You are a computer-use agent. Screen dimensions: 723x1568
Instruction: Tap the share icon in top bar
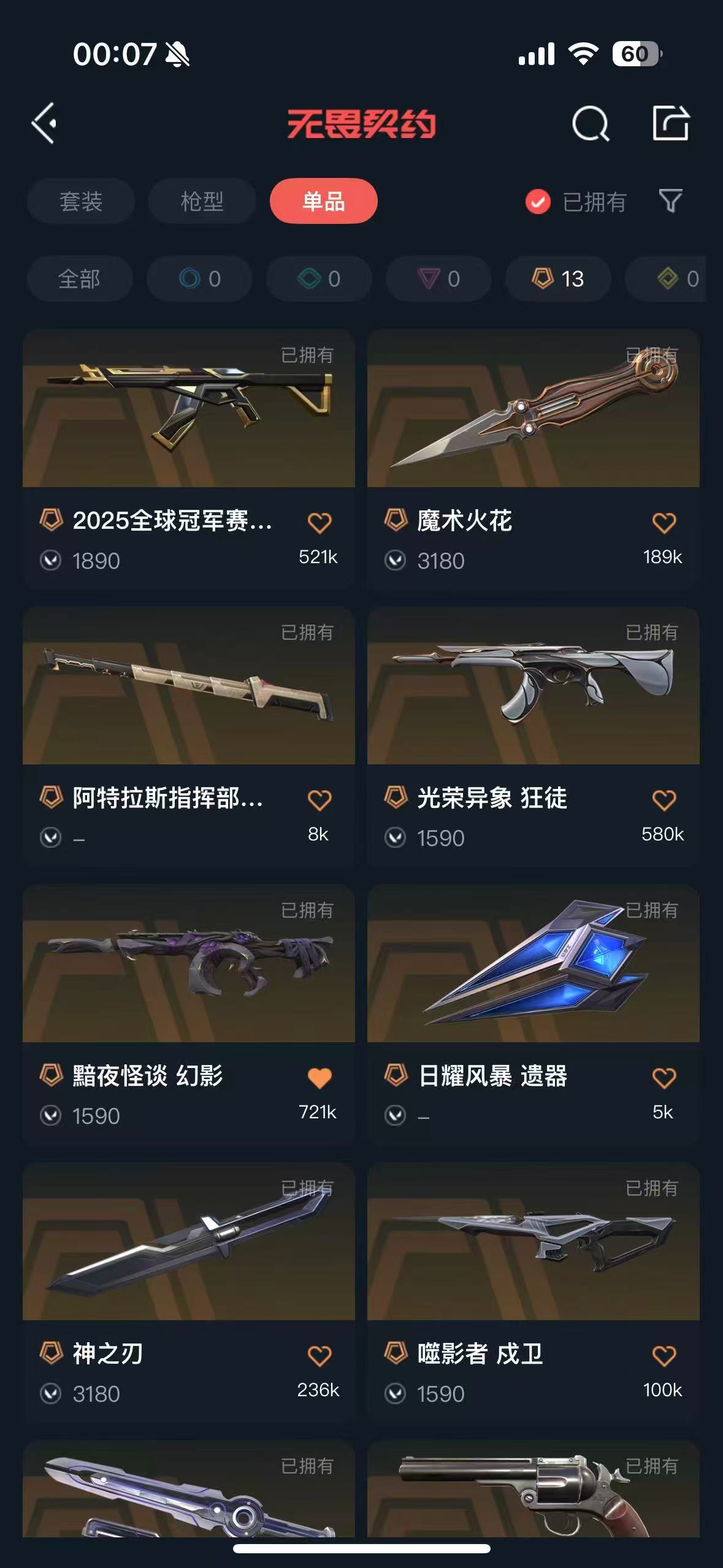point(670,123)
